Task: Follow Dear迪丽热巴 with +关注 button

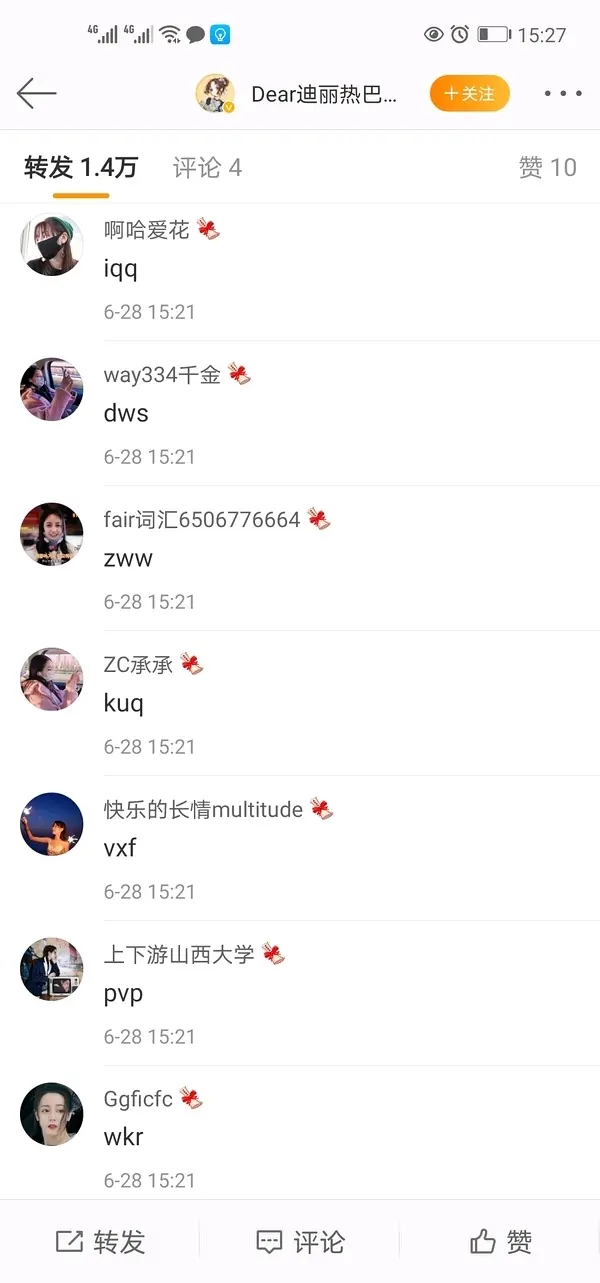Action: coord(469,94)
